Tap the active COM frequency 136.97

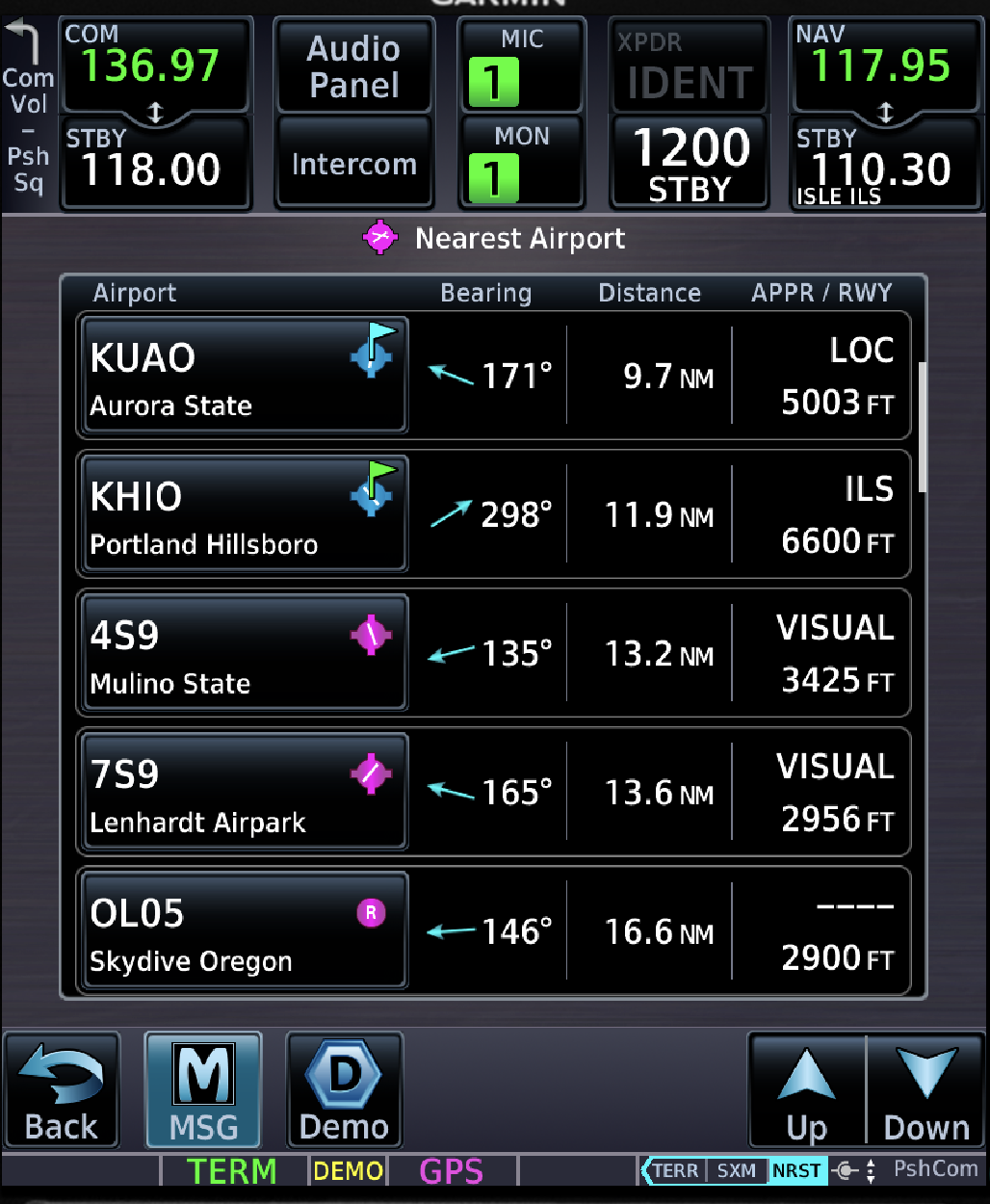pos(154,65)
